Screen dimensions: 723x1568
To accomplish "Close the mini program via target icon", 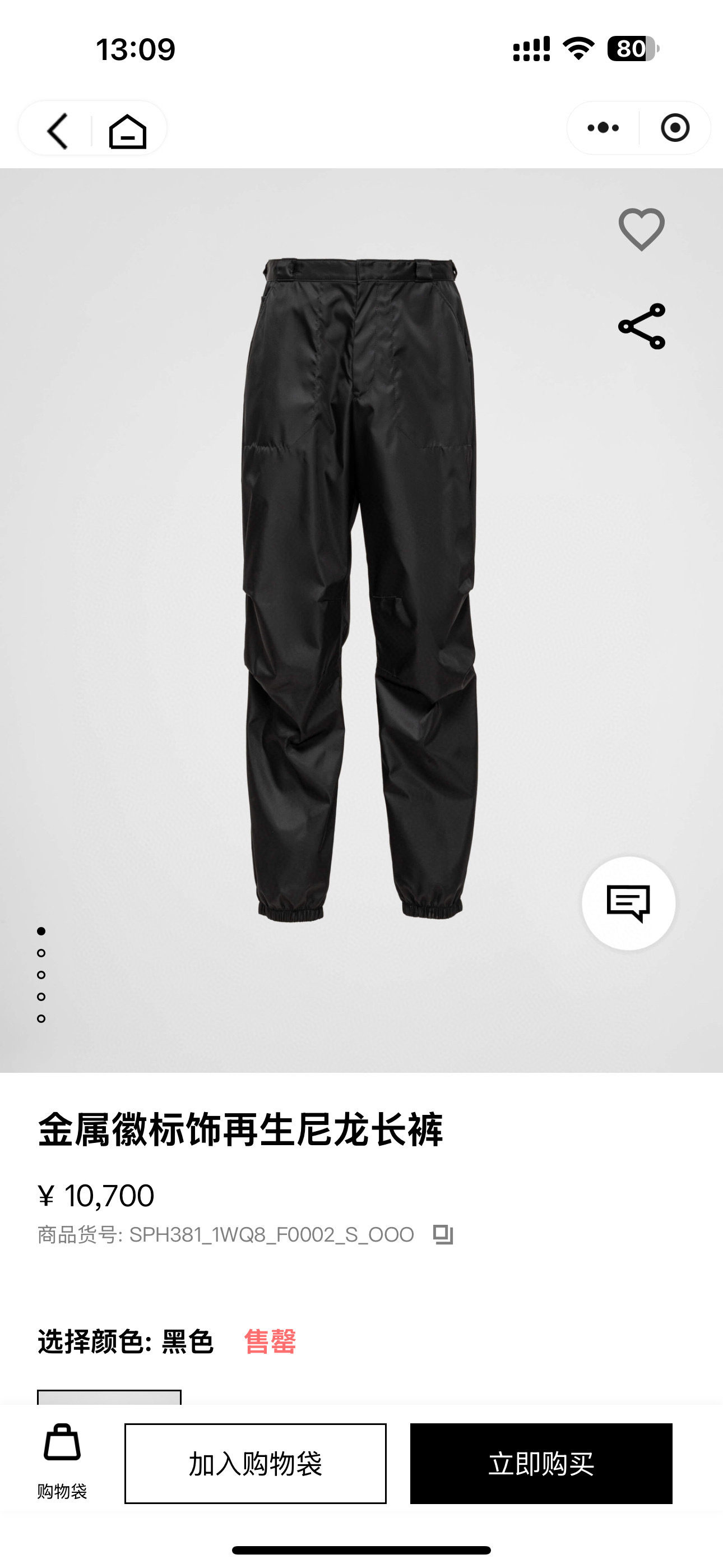I will click(675, 128).
